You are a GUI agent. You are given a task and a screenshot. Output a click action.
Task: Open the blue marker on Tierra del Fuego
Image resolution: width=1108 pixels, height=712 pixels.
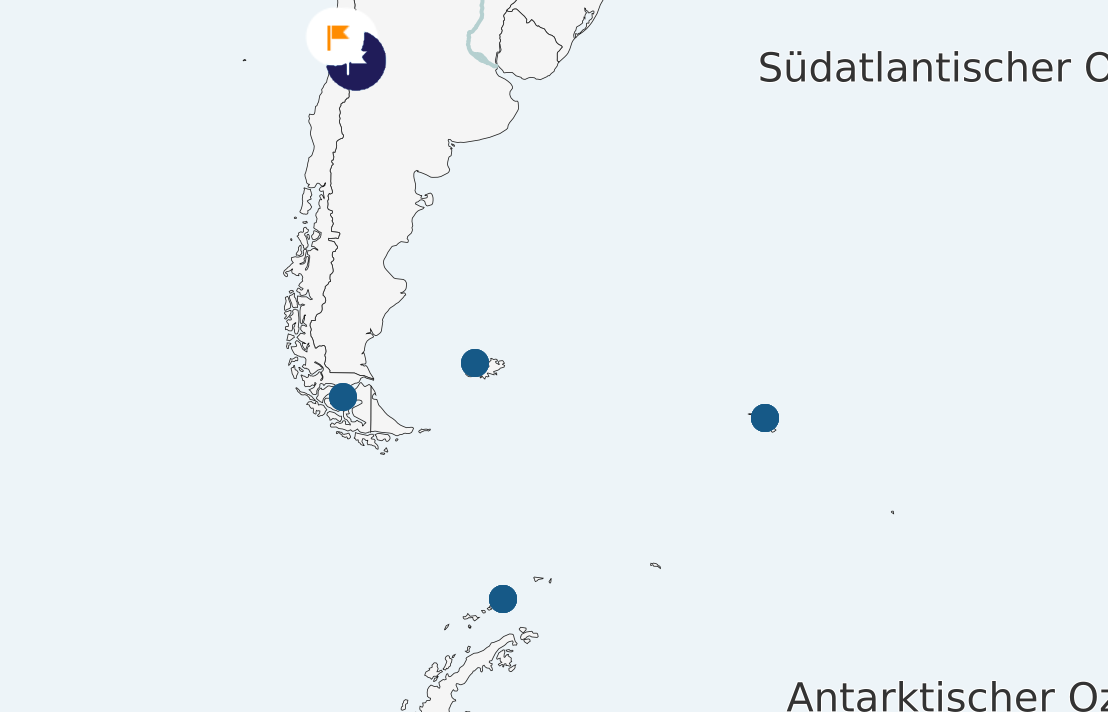point(343,397)
